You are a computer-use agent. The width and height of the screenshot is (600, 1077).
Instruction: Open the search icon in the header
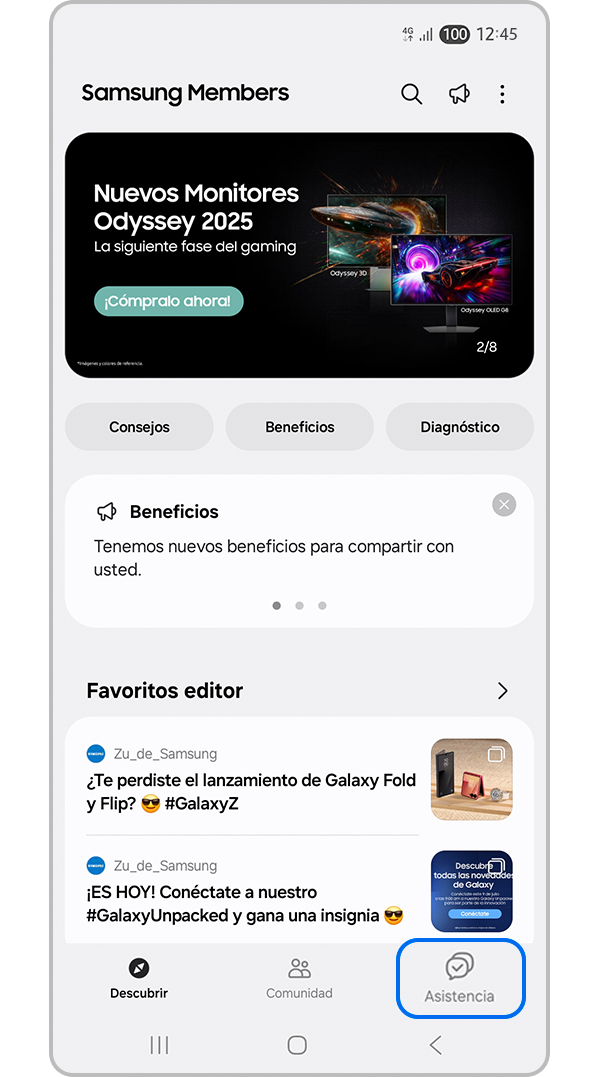point(411,94)
